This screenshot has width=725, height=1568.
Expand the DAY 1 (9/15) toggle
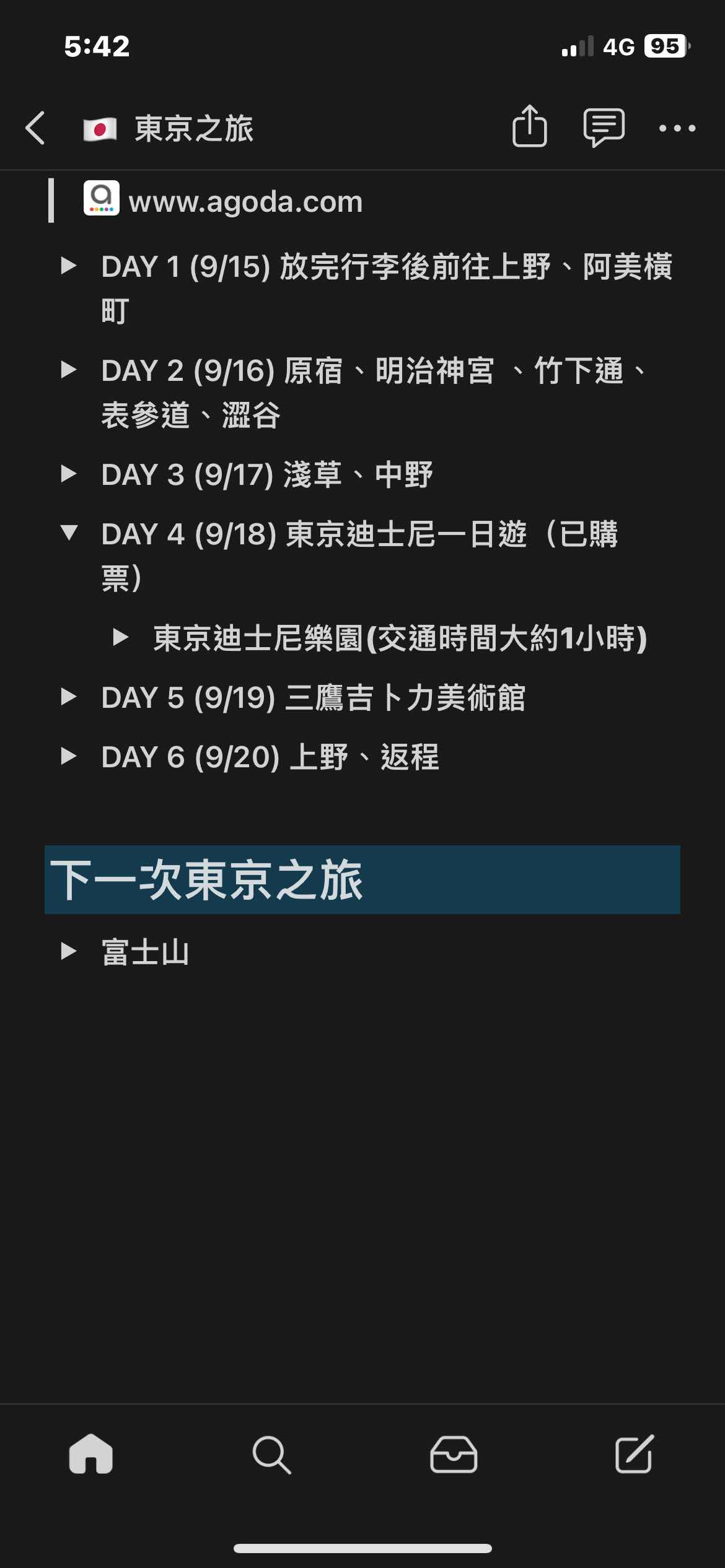coord(69,266)
